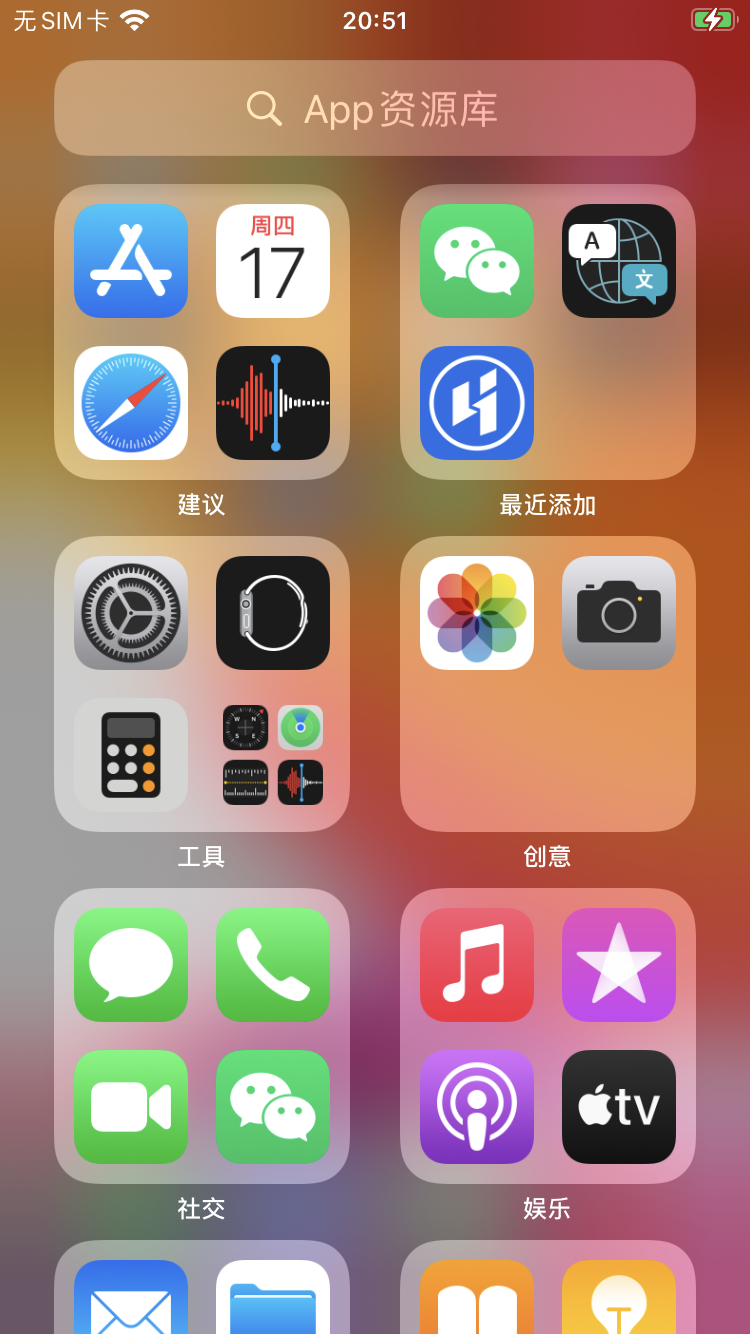750x1334 pixels.
Task: Open FaceTime in the 社交 group
Action: pyautogui.click(x=131, y=1107)
